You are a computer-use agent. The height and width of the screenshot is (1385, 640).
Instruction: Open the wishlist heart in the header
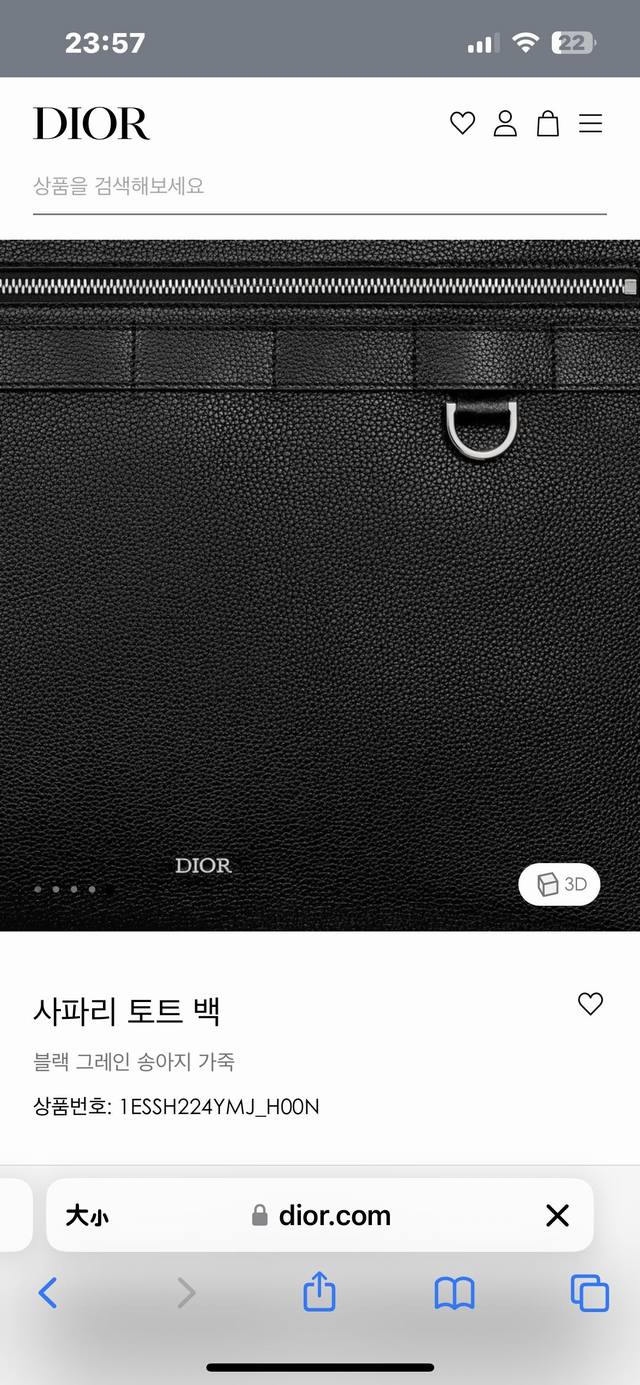[462, 124]
